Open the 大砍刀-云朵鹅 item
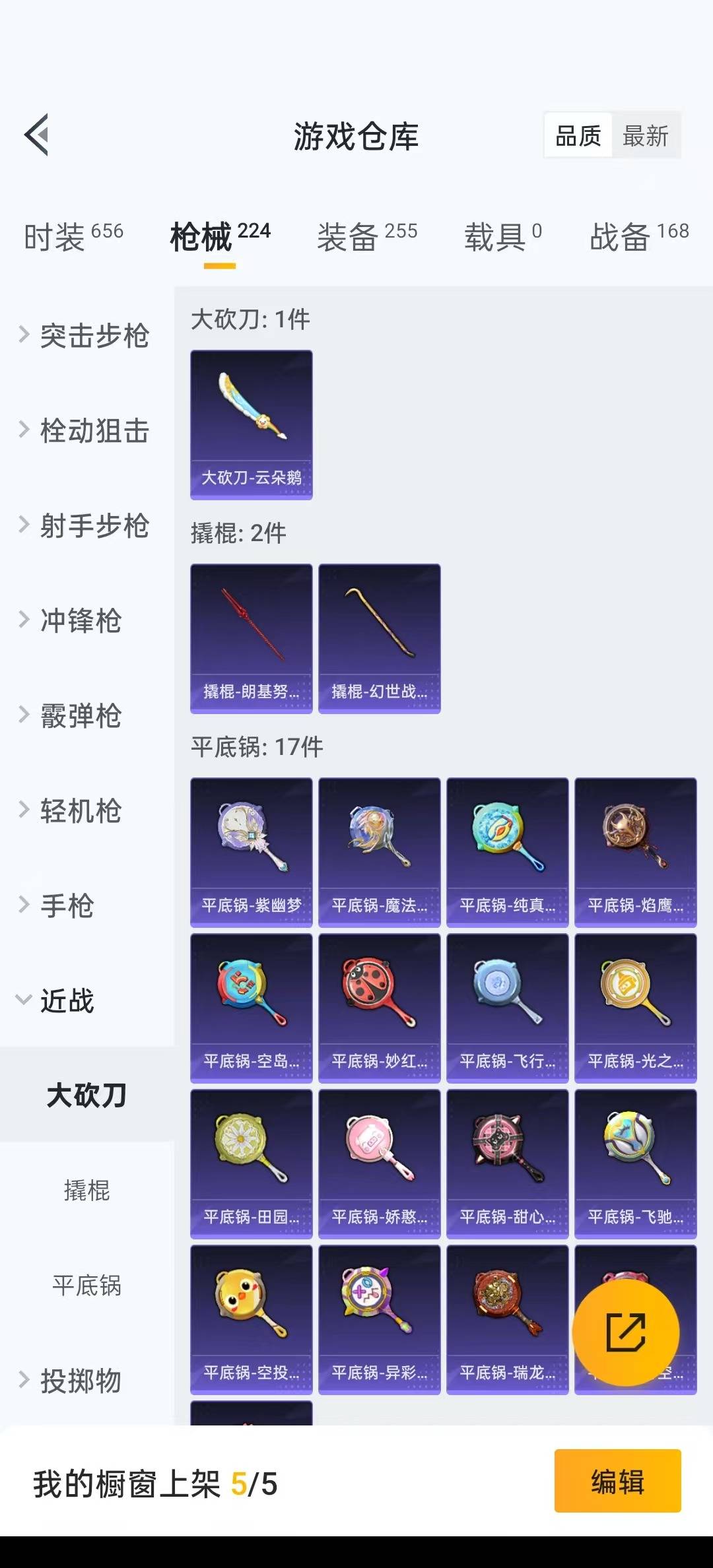713x1568 pixels. (251, 424)
